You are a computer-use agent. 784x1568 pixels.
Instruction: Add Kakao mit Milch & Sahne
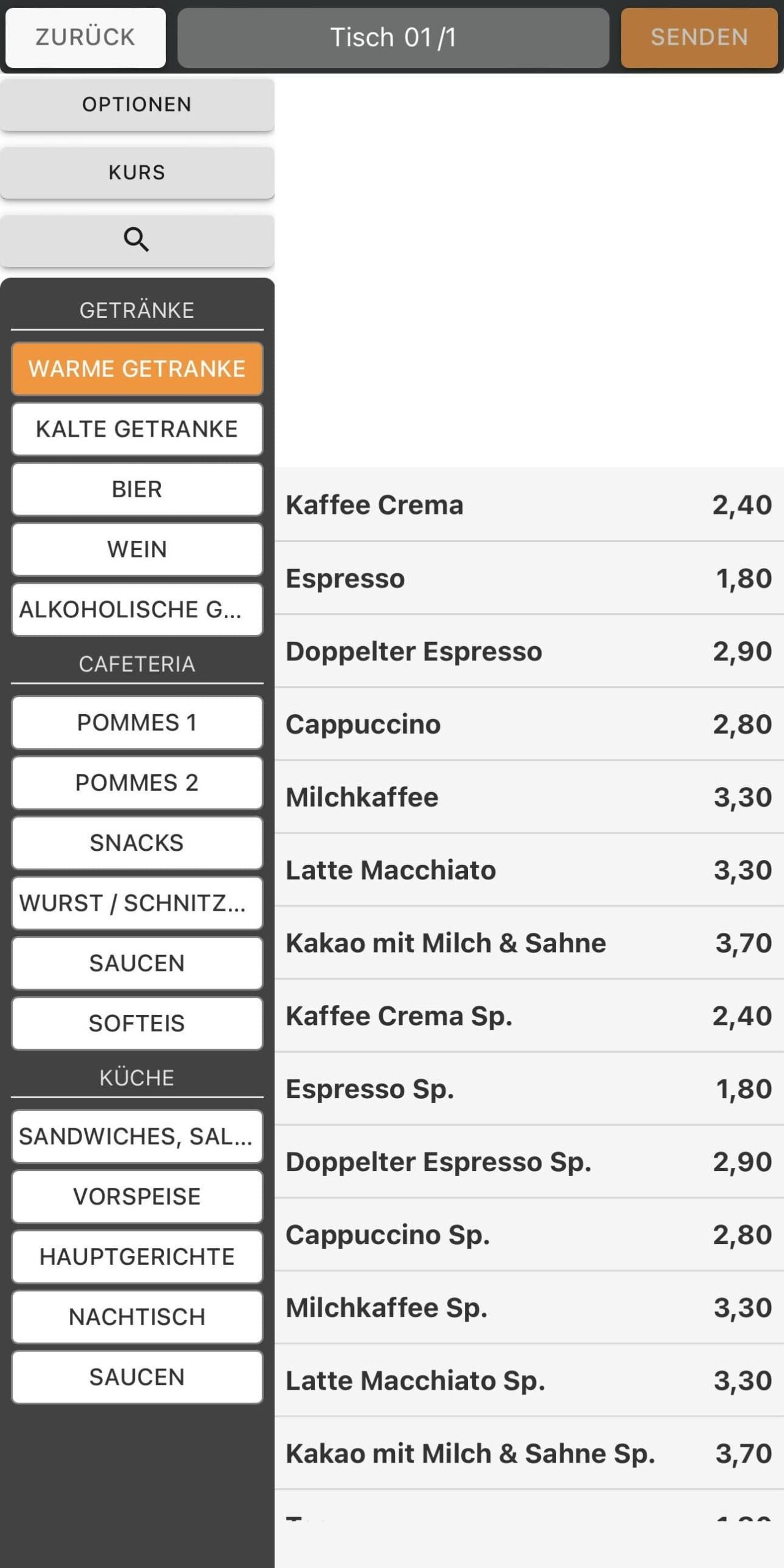coord(529,943)
